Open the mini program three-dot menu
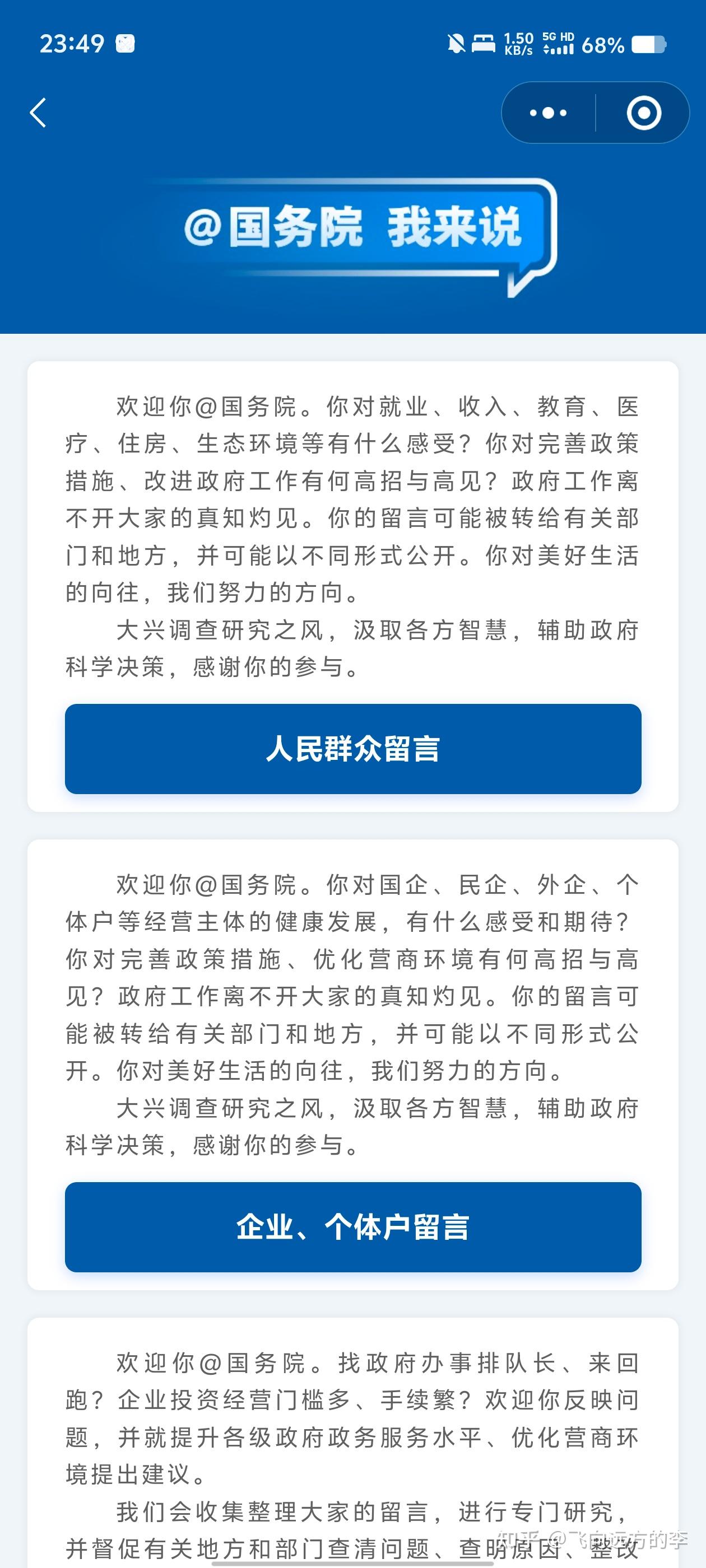 click(548, 113)
